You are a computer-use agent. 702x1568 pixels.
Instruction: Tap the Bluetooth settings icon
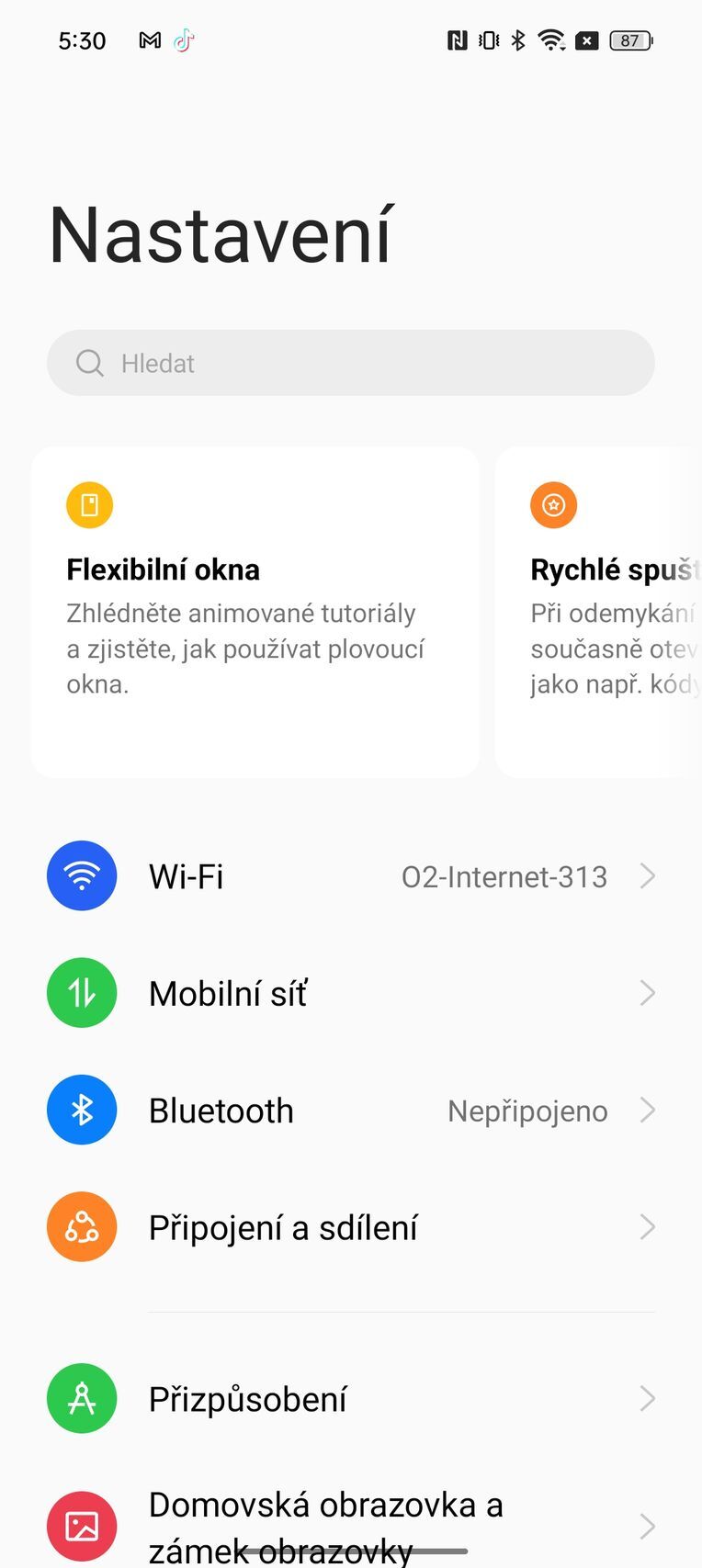point(82,1110)
